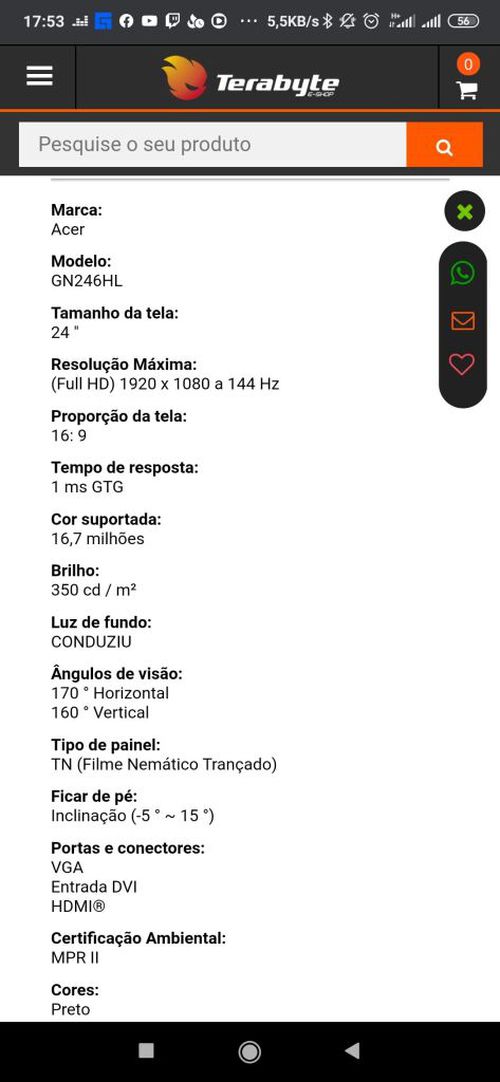Add product to favorites heart
Image resolution: width=500 pixels, height=1082 pixels.
[462, 364]
